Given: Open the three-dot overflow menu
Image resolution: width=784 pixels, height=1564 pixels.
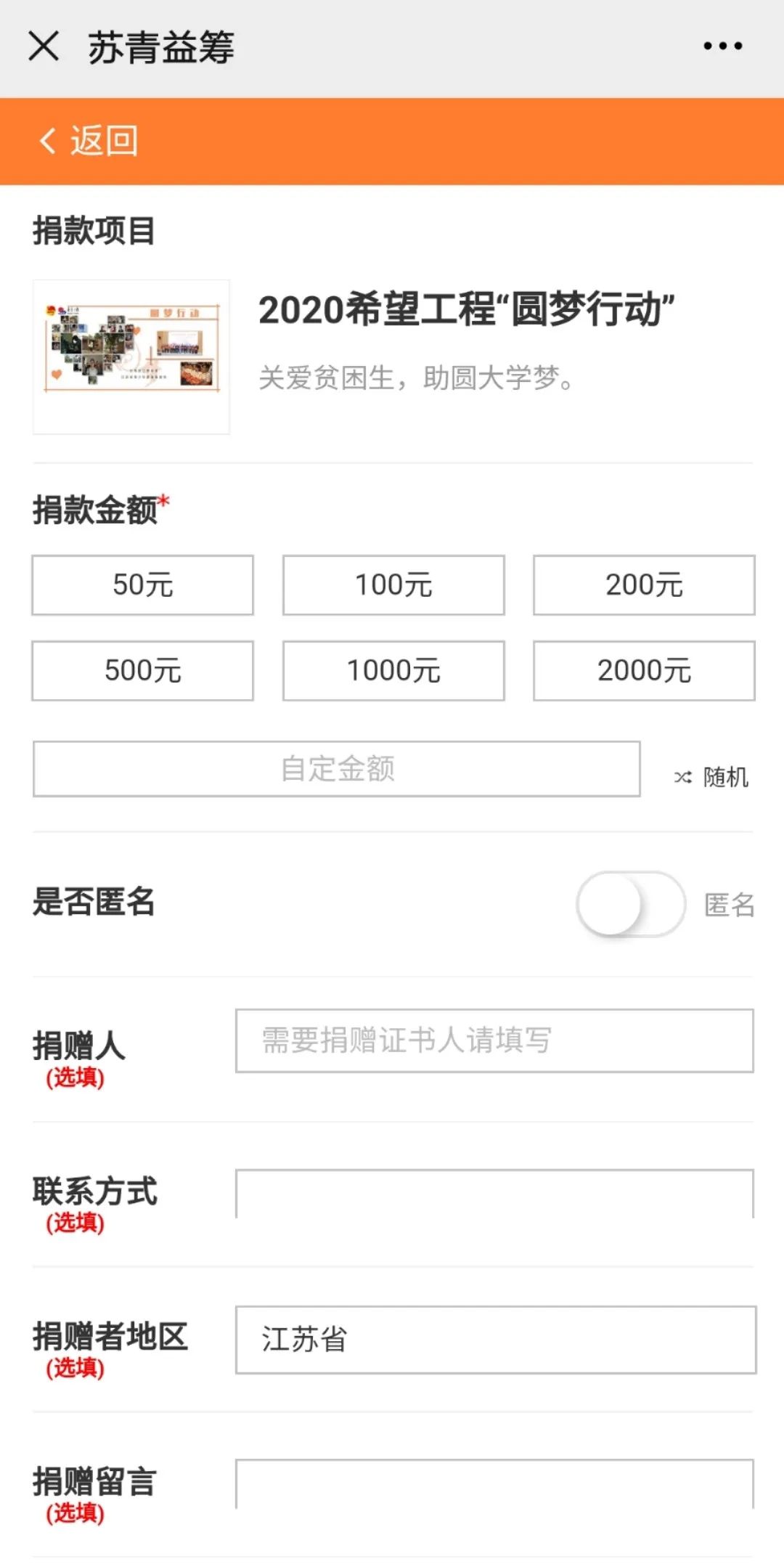Looking at the screenshot, I should [722, 46].
